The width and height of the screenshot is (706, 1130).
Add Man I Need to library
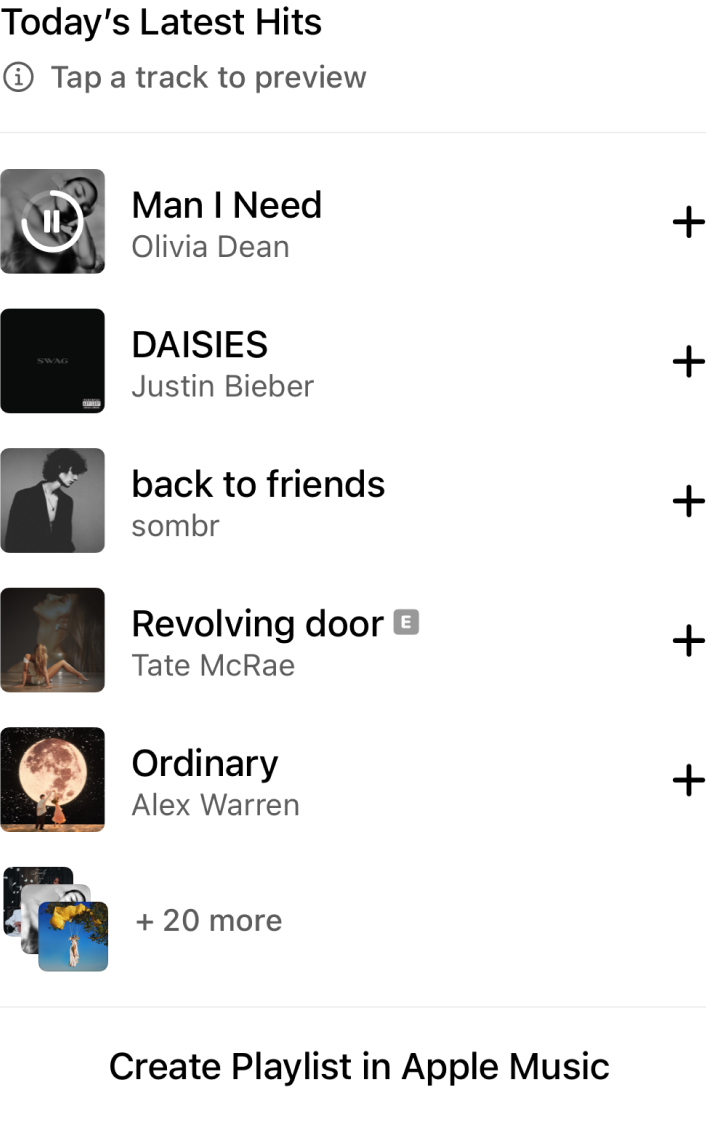tap(688, 222)
